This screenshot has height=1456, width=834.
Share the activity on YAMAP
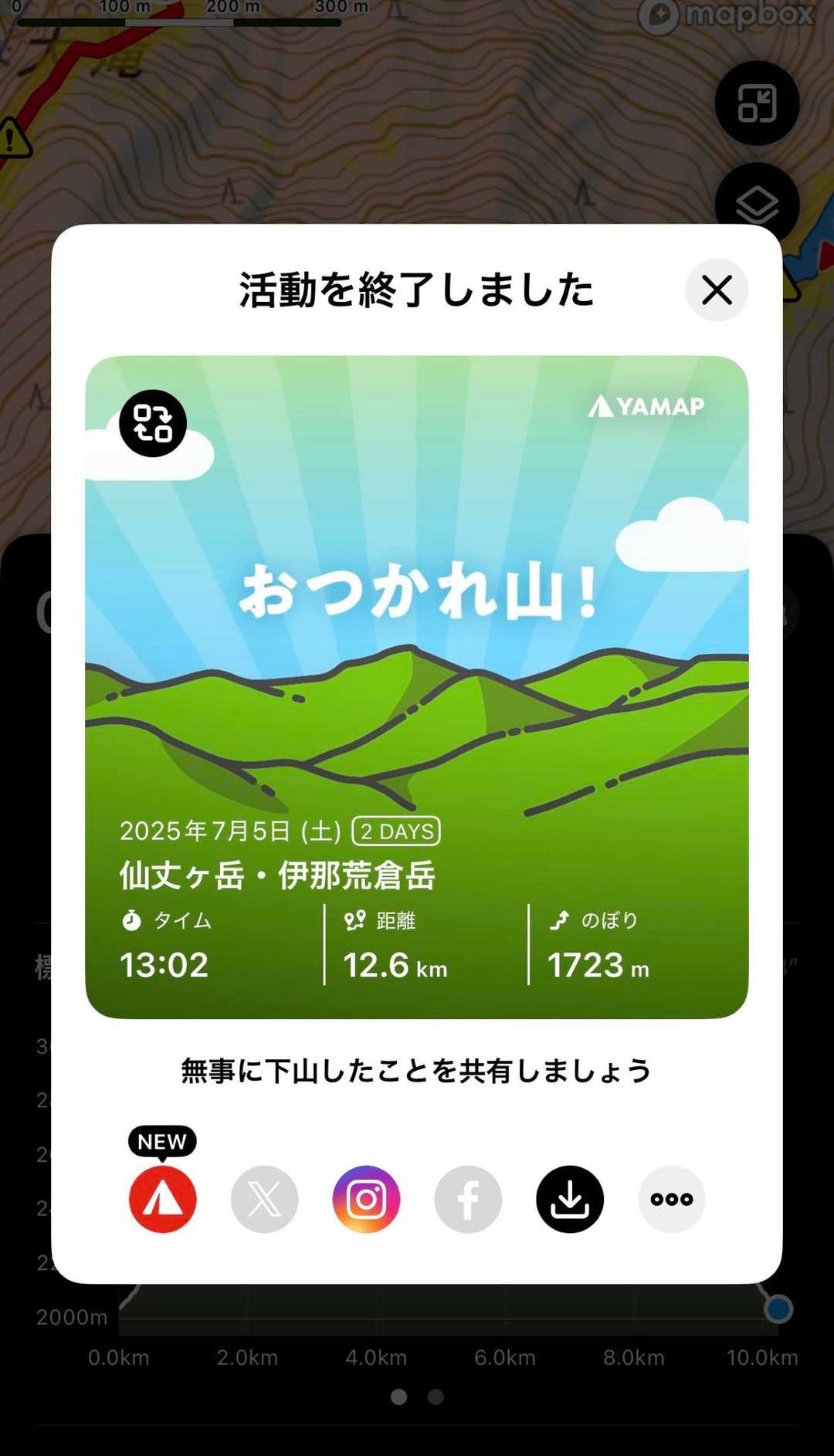[x=162, y=1199]
